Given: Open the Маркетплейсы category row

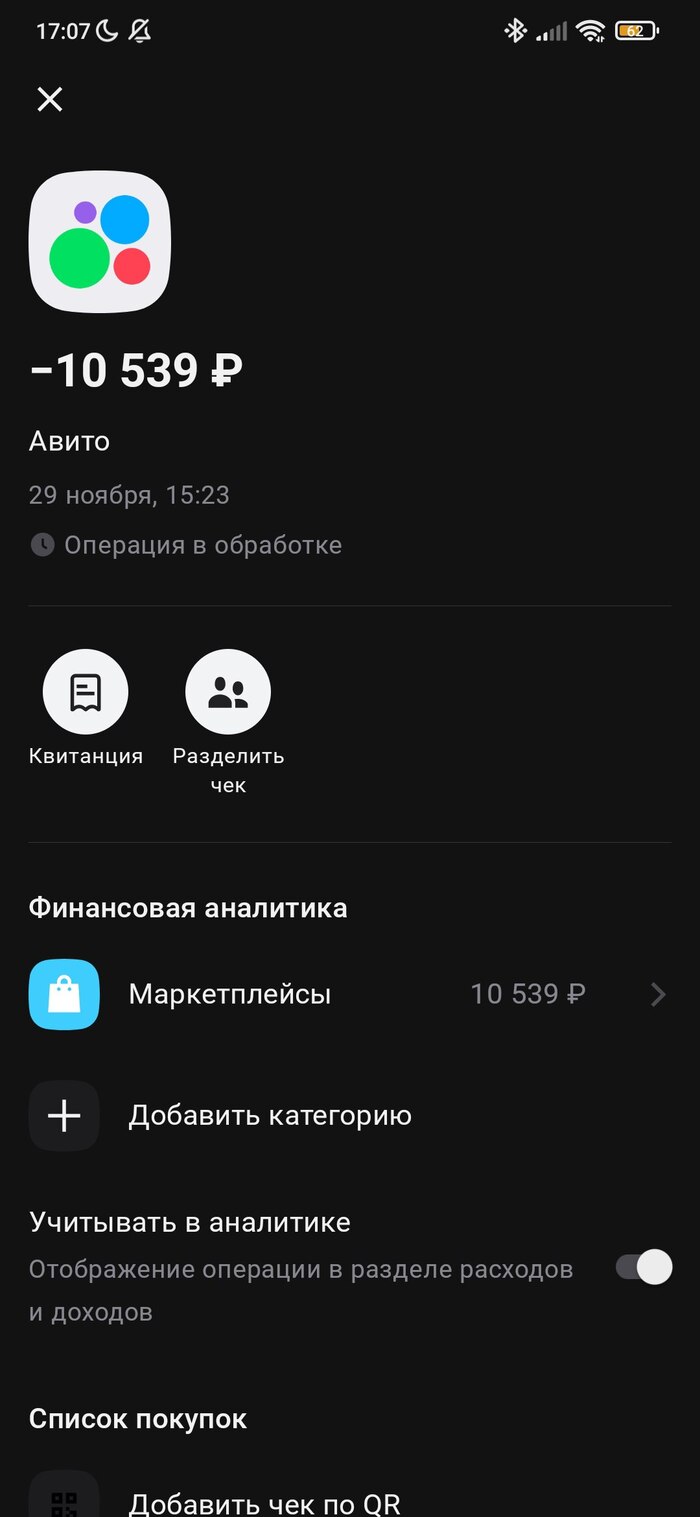Looking at the screenshot, I should [348, 994].
